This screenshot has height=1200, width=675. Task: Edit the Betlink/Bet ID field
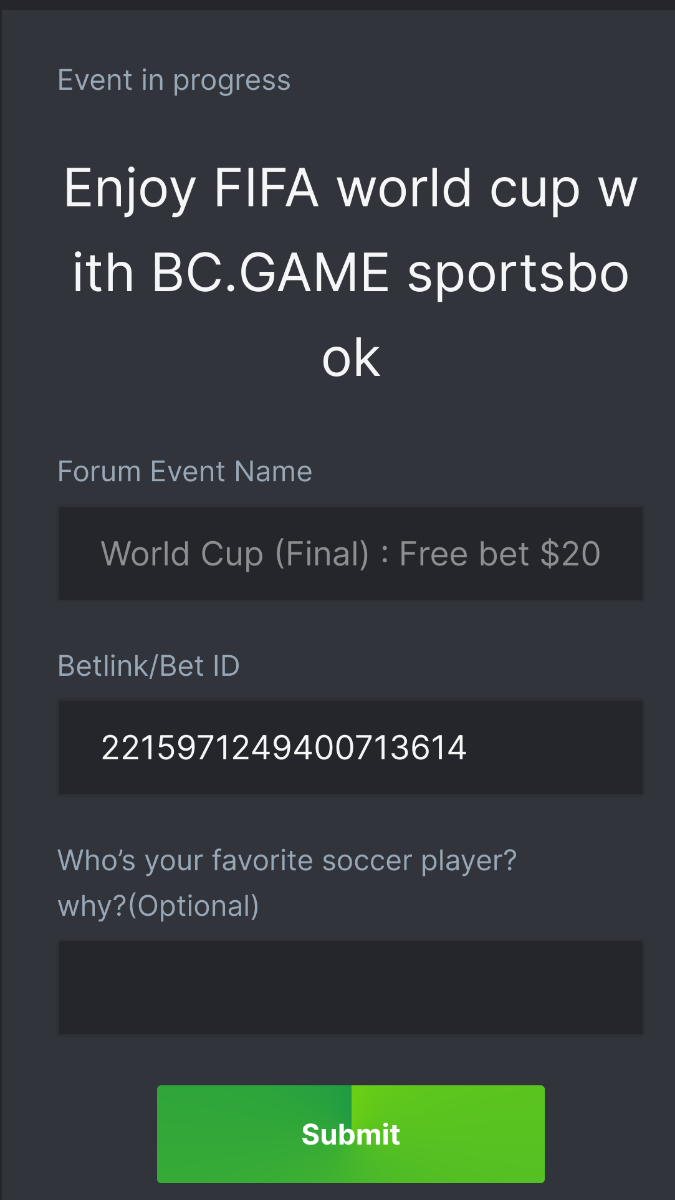coord(350,747)
